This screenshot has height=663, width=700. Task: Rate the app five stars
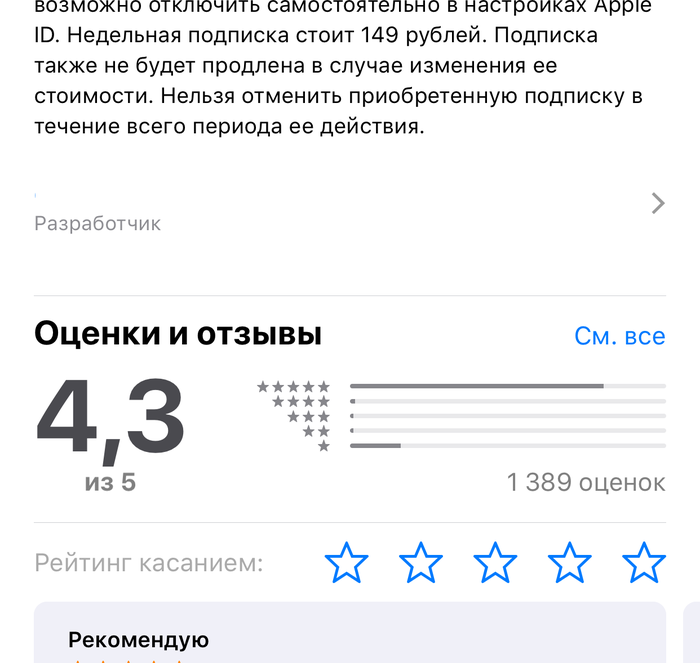(x=644, y=563)
